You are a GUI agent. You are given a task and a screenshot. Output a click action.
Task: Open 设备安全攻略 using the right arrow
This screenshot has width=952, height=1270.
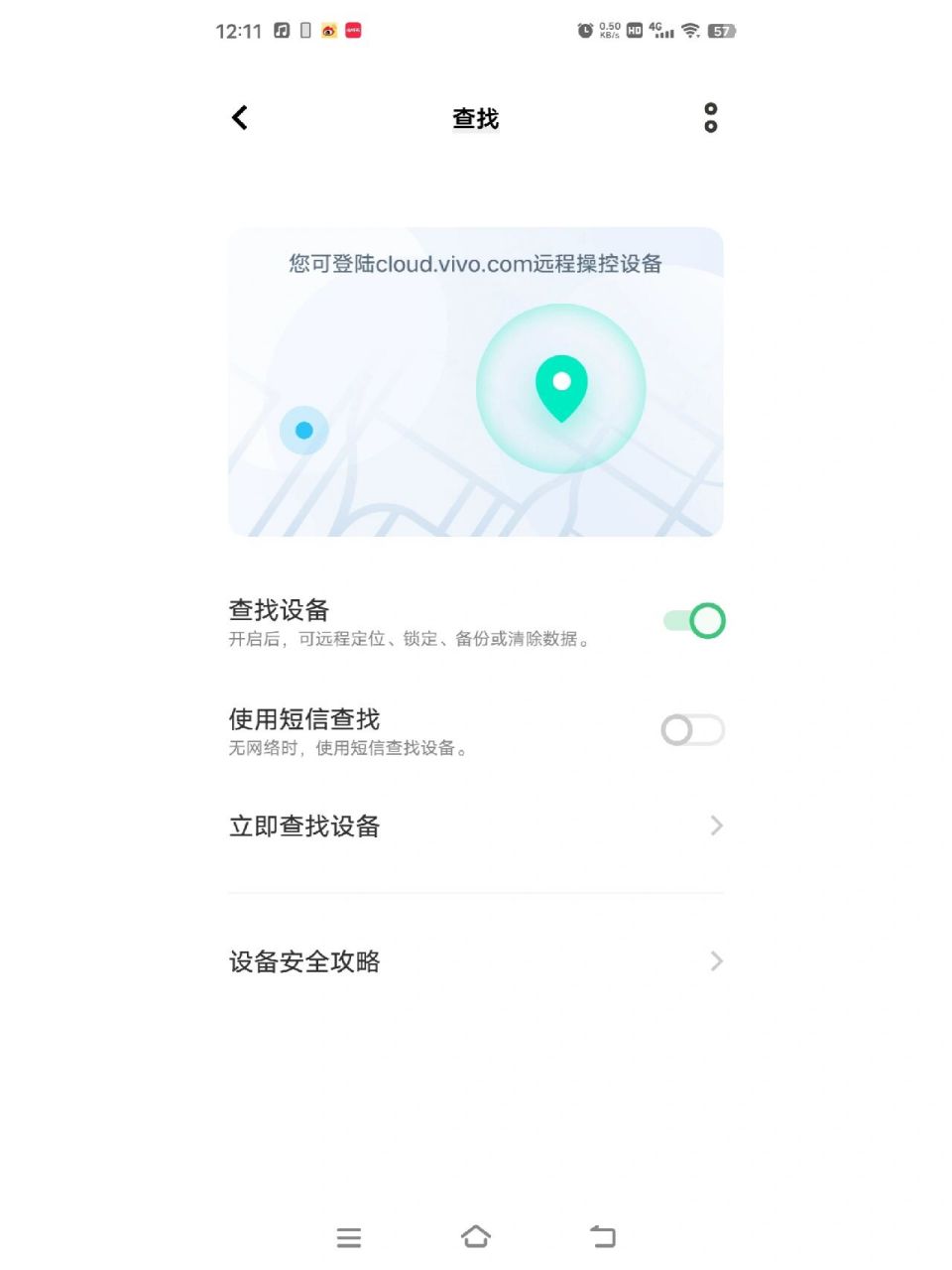click(716, 960)
